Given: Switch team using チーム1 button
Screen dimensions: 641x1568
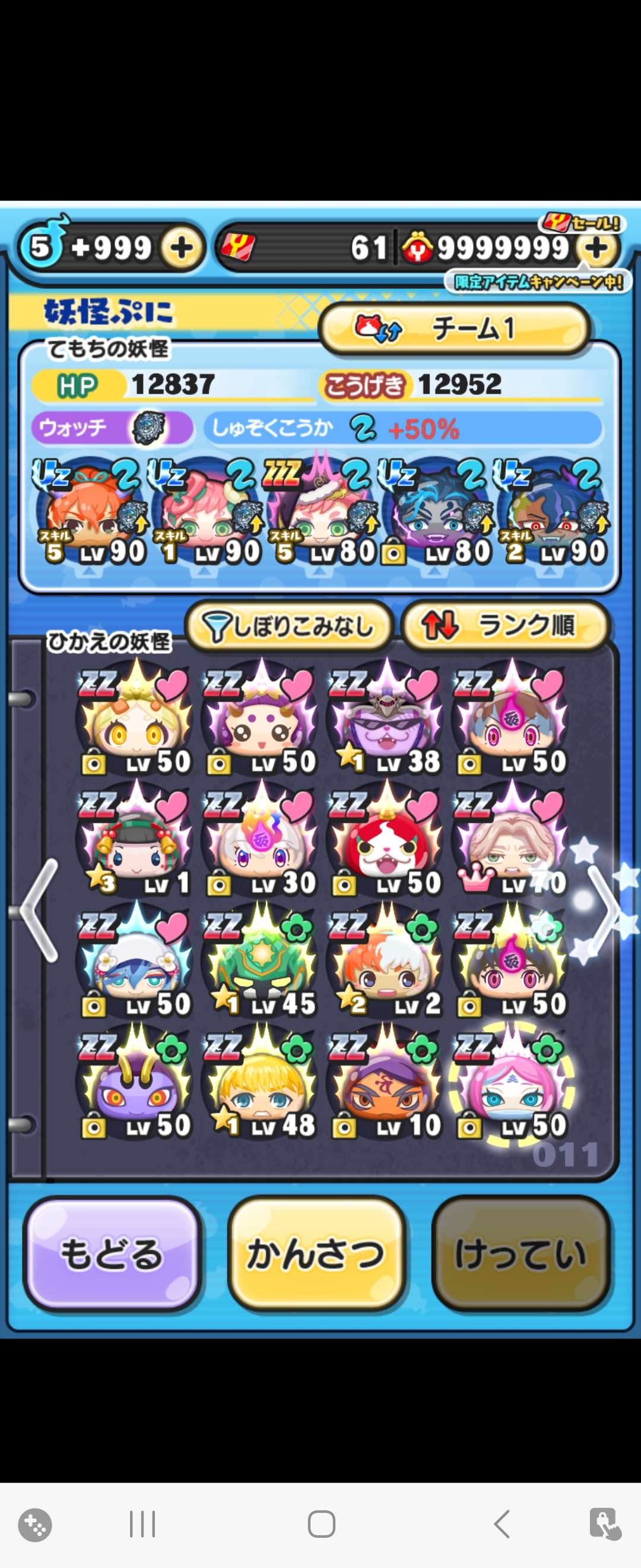Looking at the screenshot, I should pyautogui.click(x=454, y=328).
